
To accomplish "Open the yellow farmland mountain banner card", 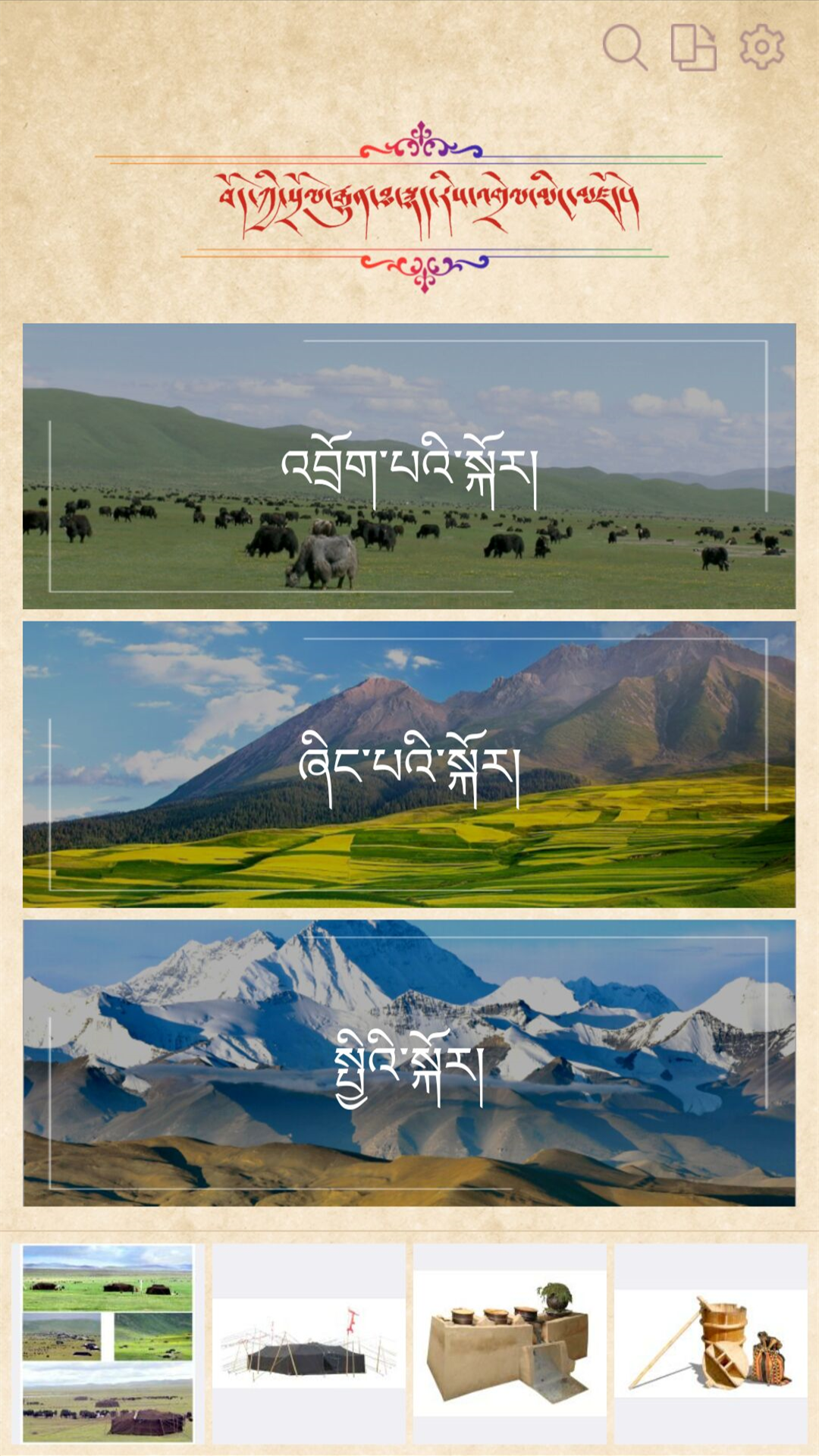I will 409,764.
